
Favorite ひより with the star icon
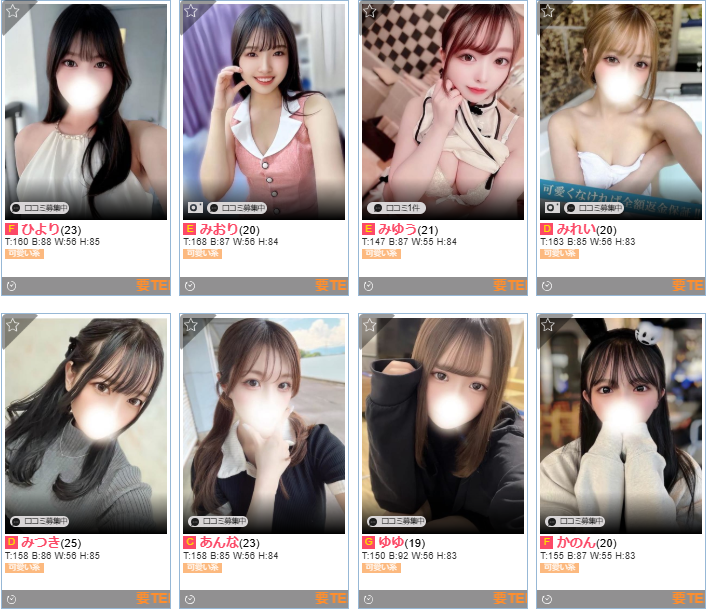coord(12,11)
